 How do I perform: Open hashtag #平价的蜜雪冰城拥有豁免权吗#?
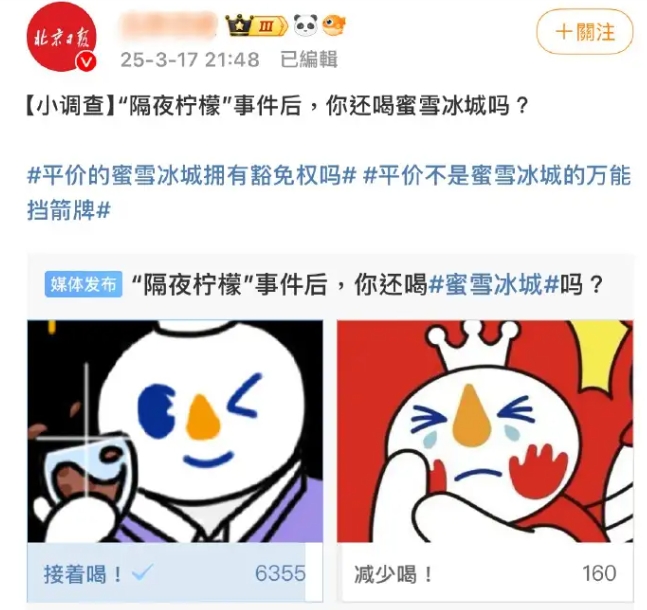point(191,175)
